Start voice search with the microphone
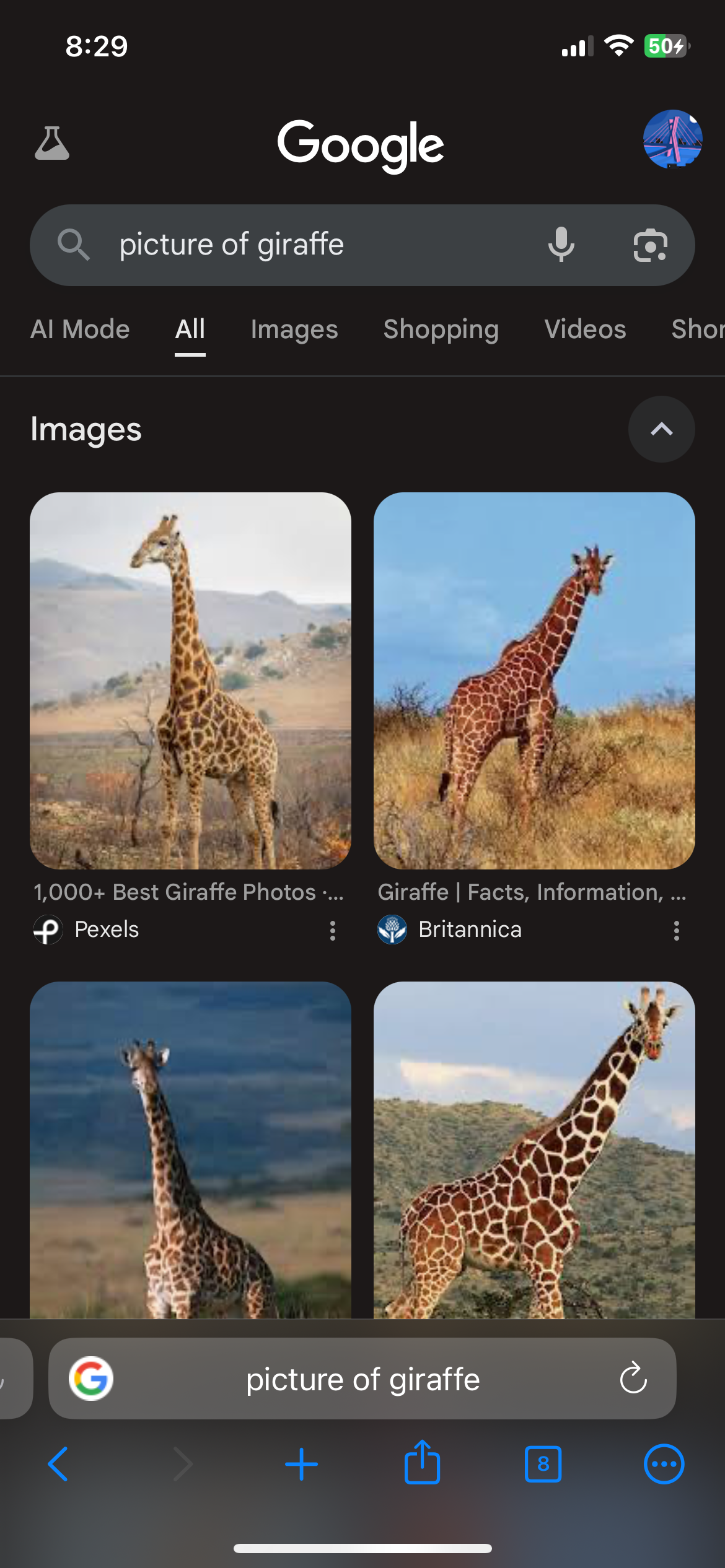Screen dimensions: 725x1568 pos(561,245)
